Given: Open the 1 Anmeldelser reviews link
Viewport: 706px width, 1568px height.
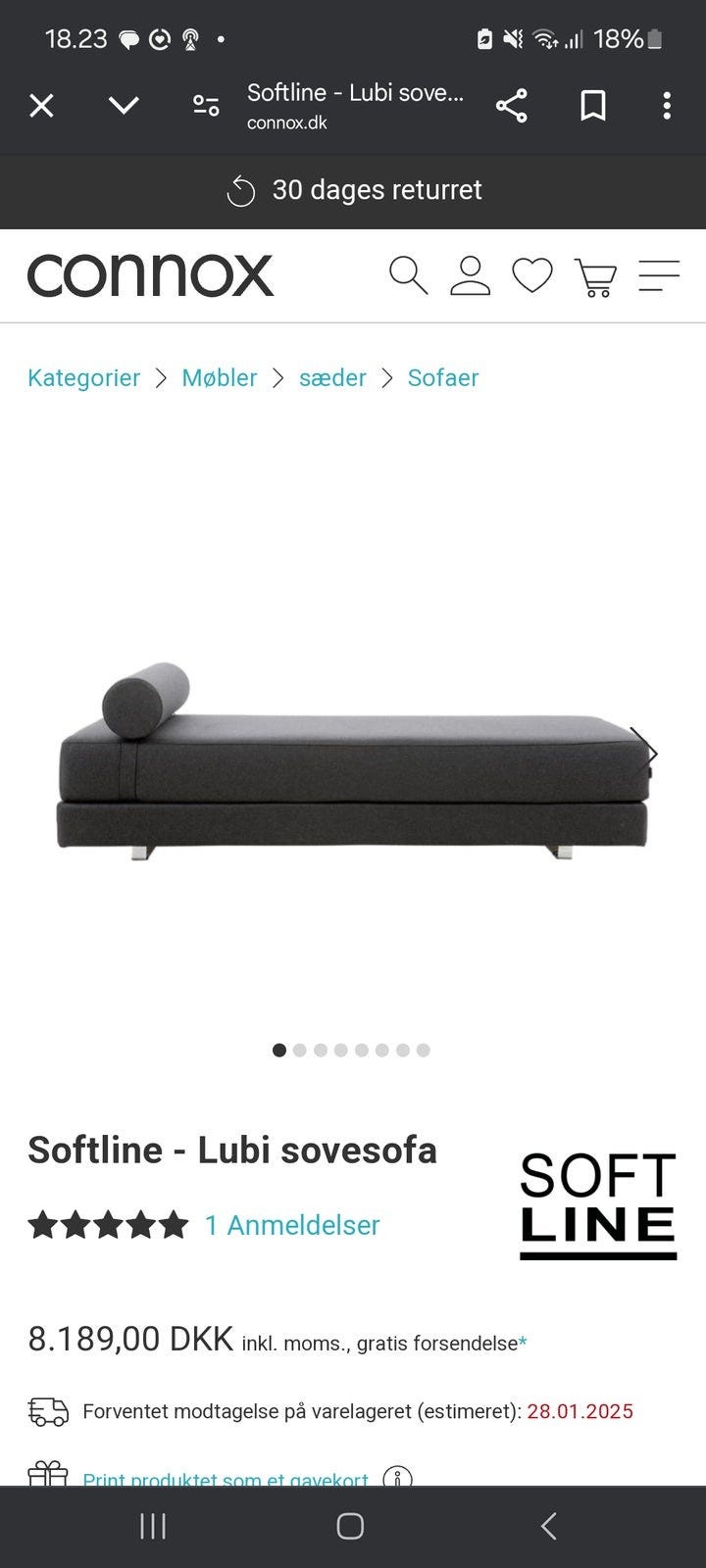Looking at the screenshot, I should (292, 1225).
